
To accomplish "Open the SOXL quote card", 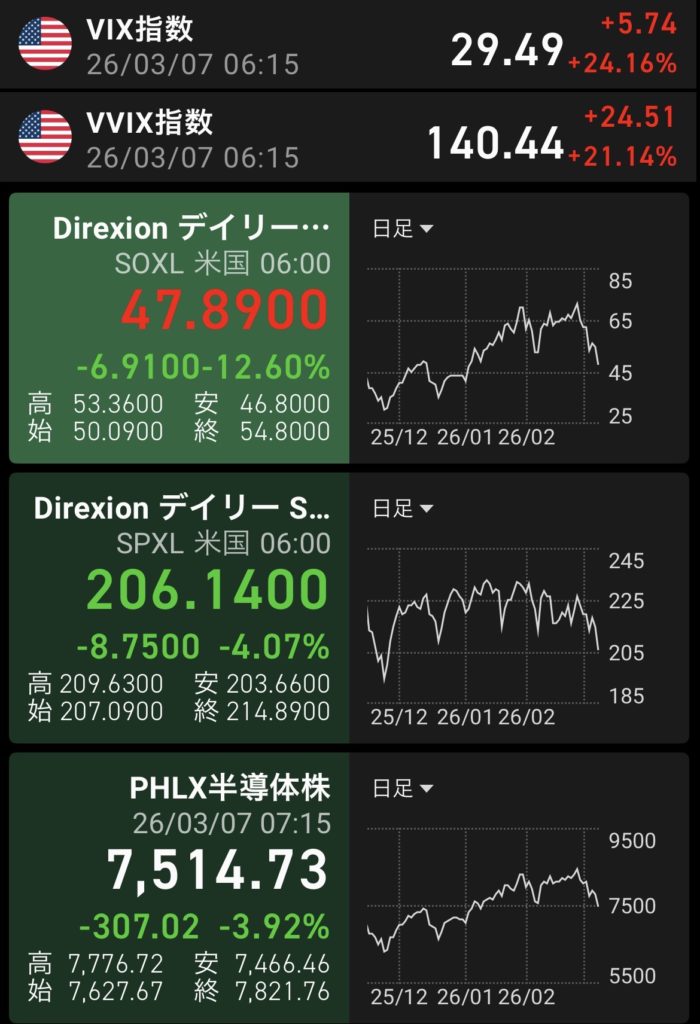I will tap(180, 328).
